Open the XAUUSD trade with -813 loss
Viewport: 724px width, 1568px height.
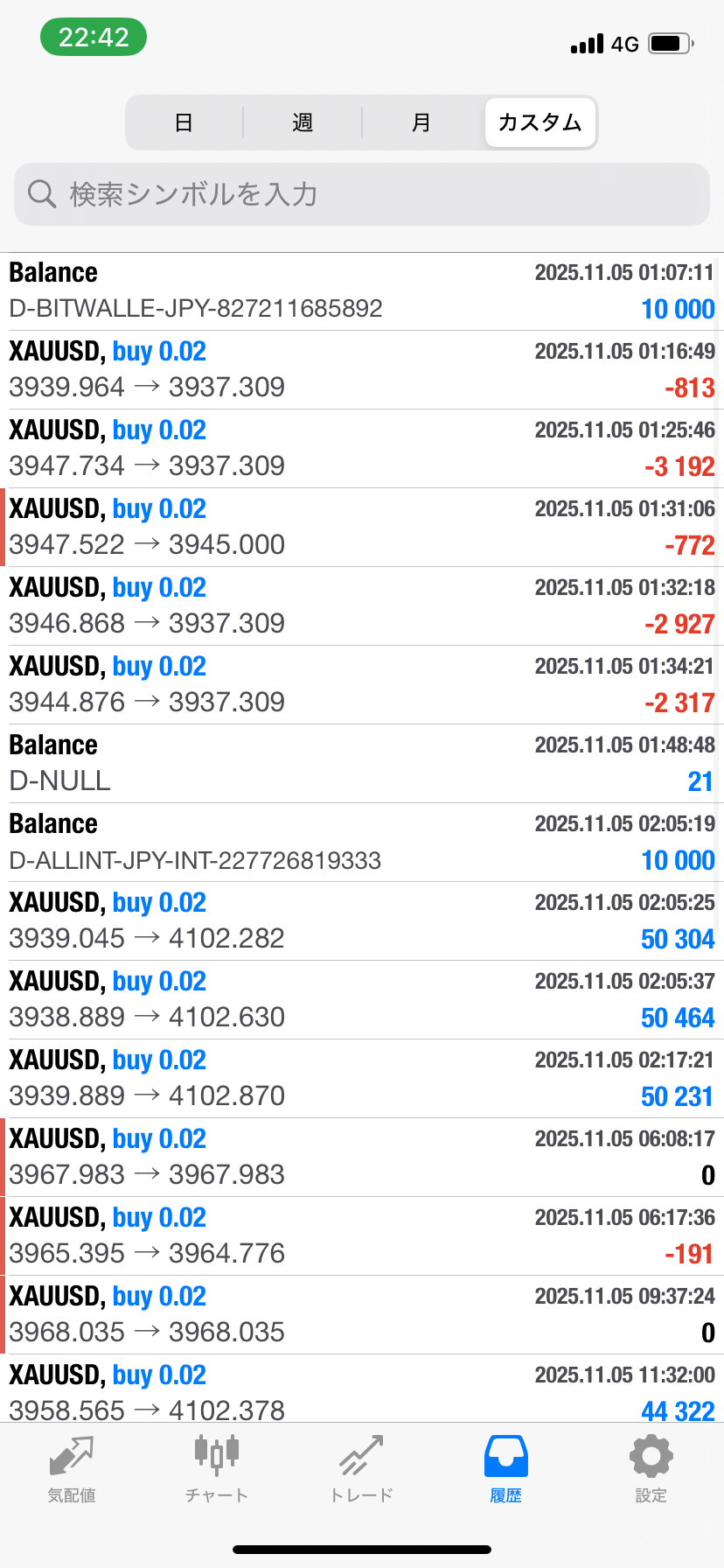[362, 370]
